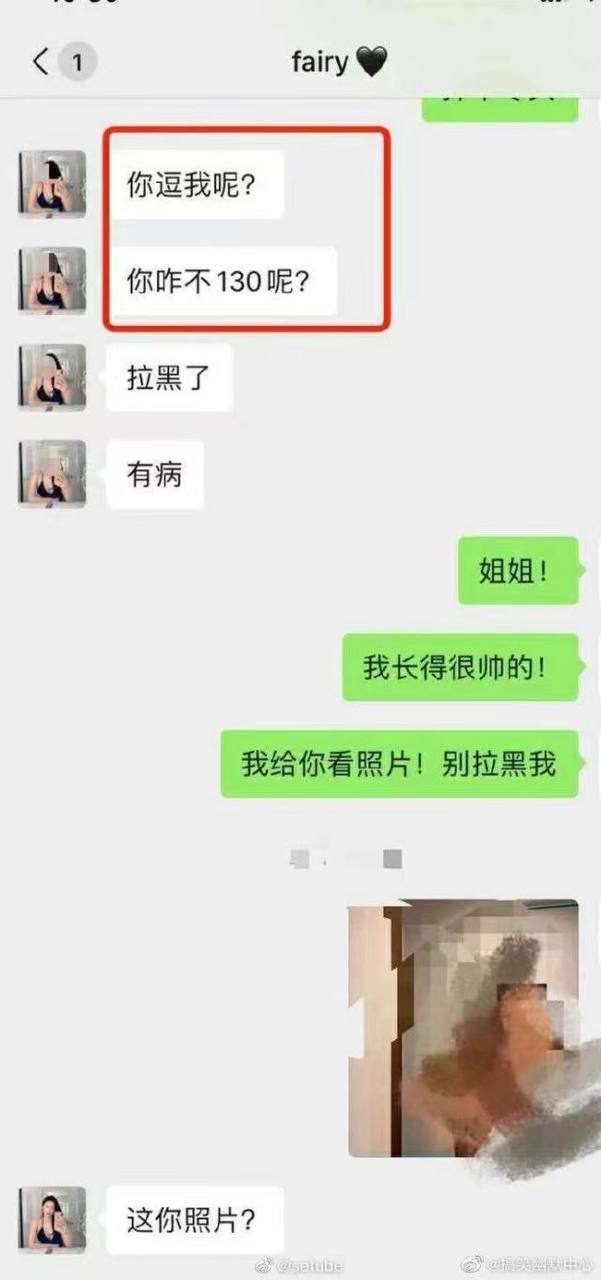Open the avatar beside the 拉黑了 message
Image resolution: width=601 pixels, height=1280 pixels.
coord(52,377)
